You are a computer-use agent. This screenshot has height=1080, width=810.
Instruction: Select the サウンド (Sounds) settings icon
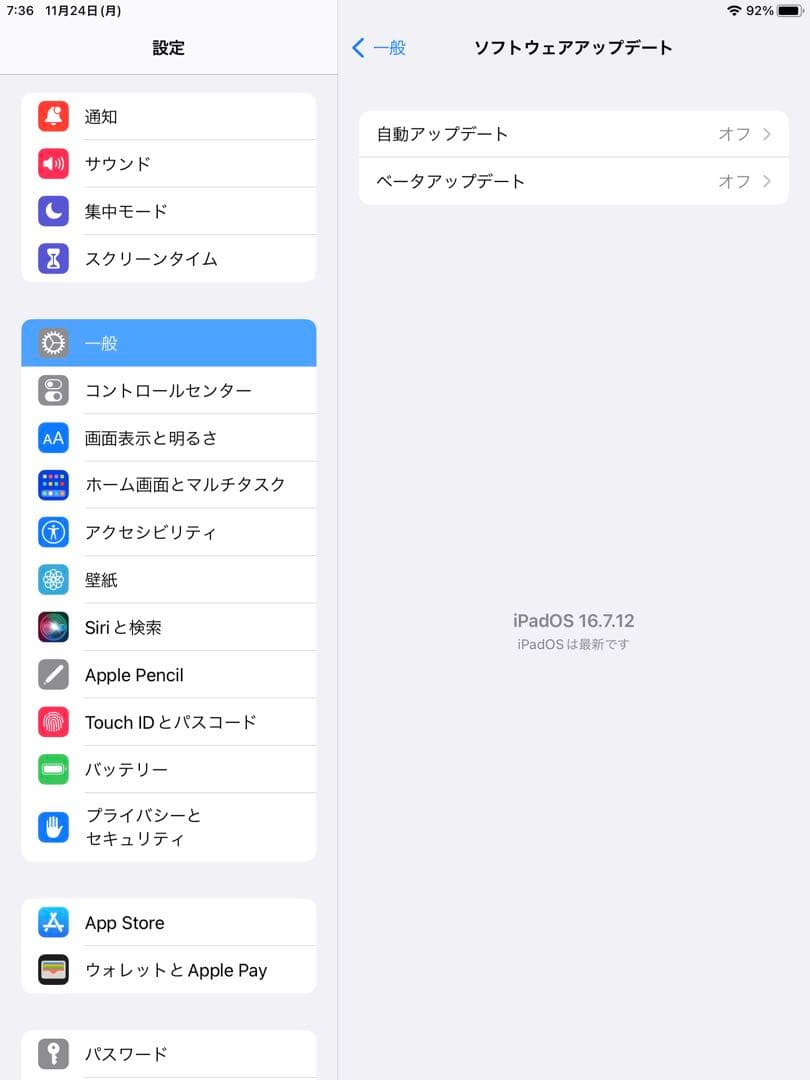53,164
